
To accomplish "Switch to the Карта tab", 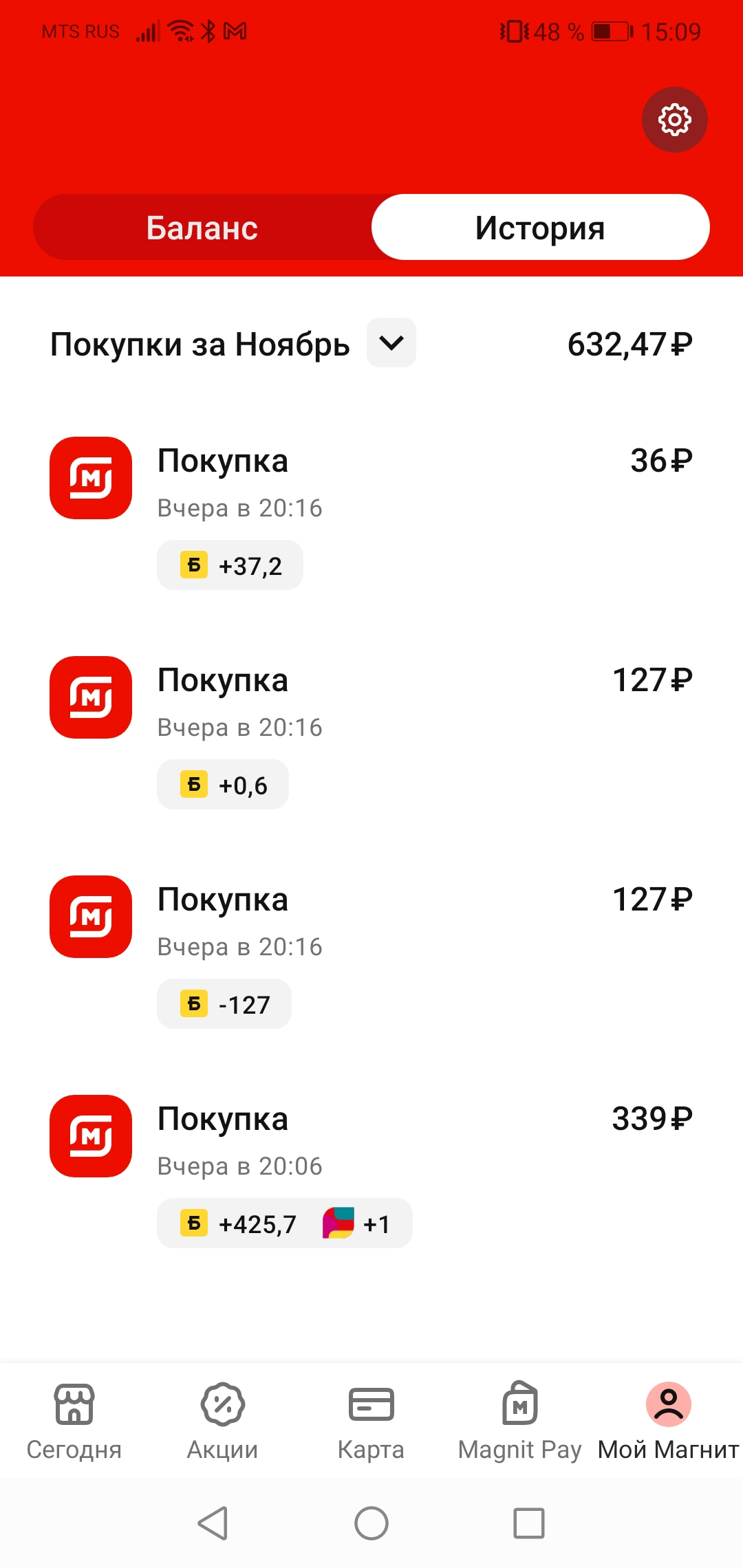I will [371, 1421].
